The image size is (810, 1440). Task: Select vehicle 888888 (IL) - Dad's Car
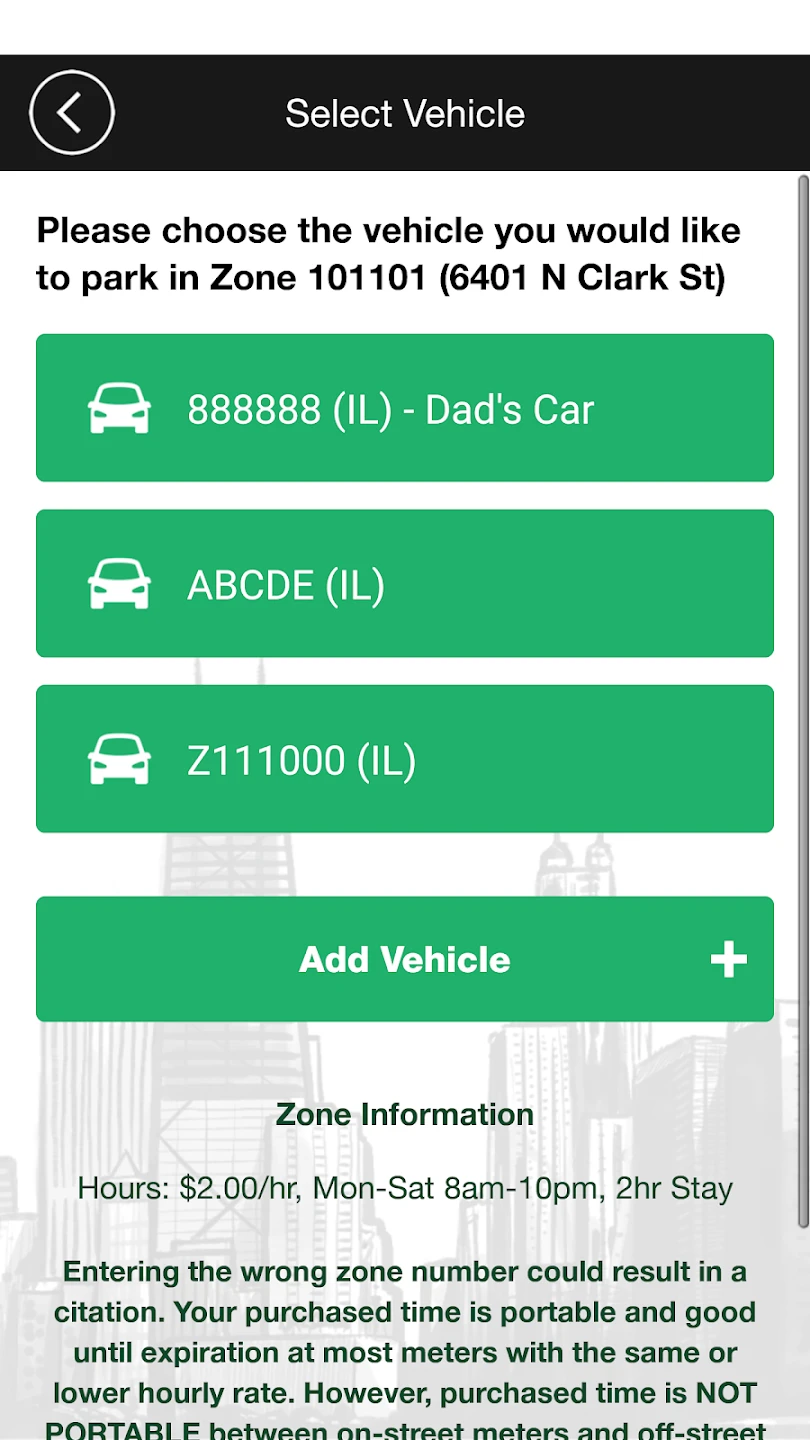[404, 408]
